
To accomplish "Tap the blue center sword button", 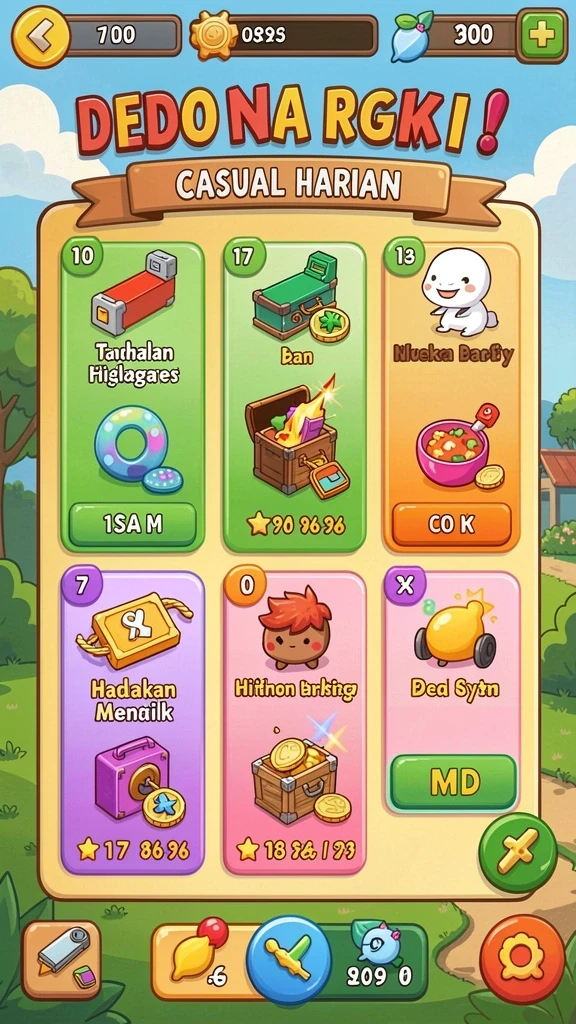I will [x=291, y=959].
